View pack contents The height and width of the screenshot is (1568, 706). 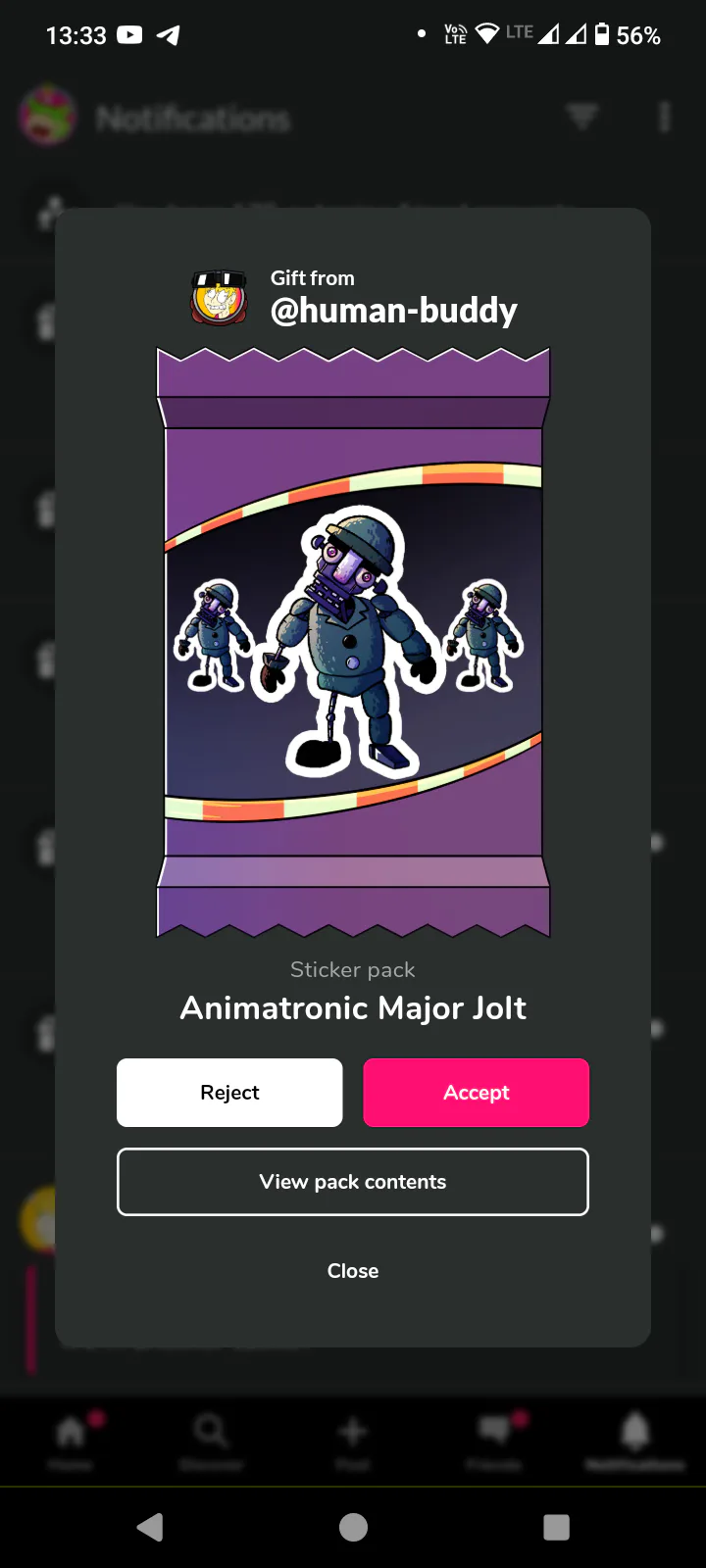[353, 1182]
